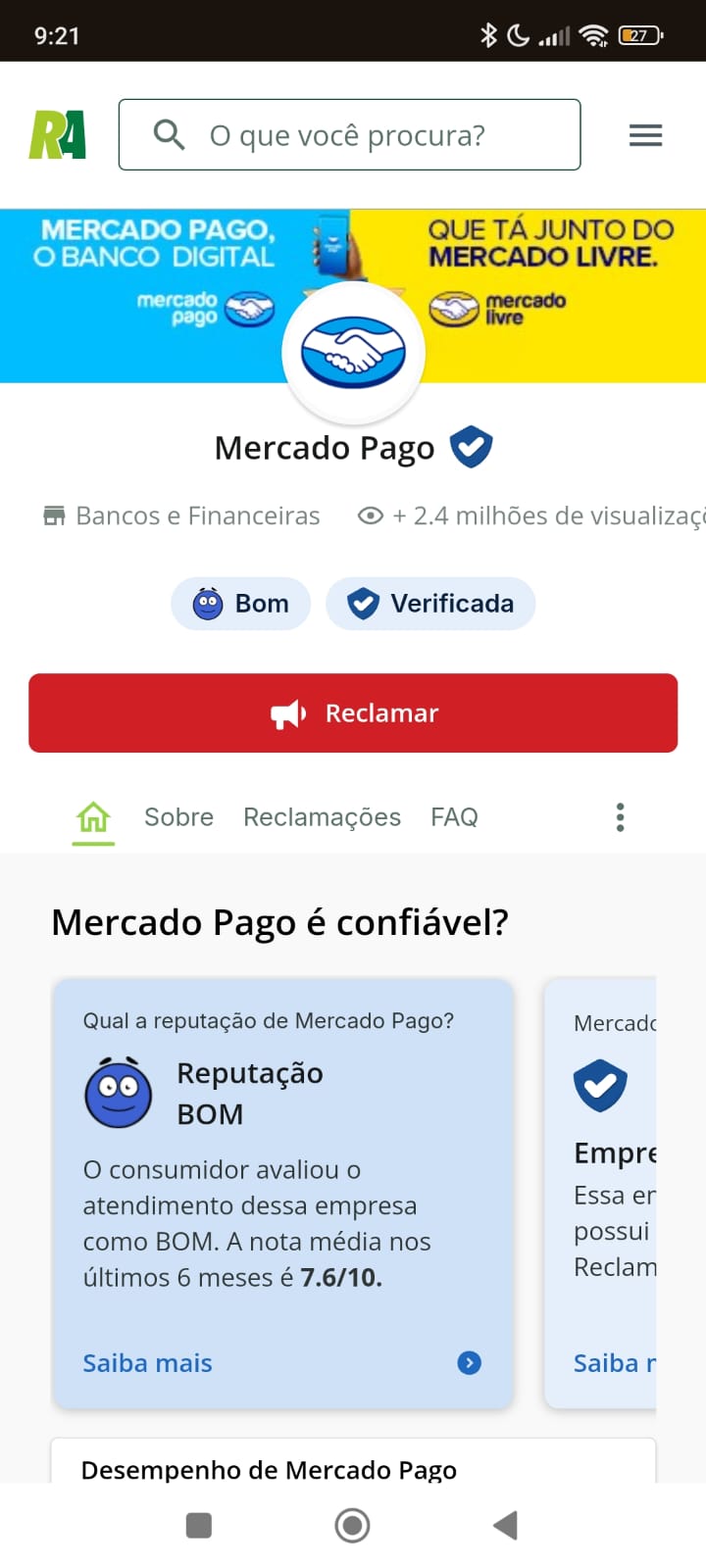Tap the "O que você procura?" search field
The image size is (706, 1568).
tap(349, 135)
